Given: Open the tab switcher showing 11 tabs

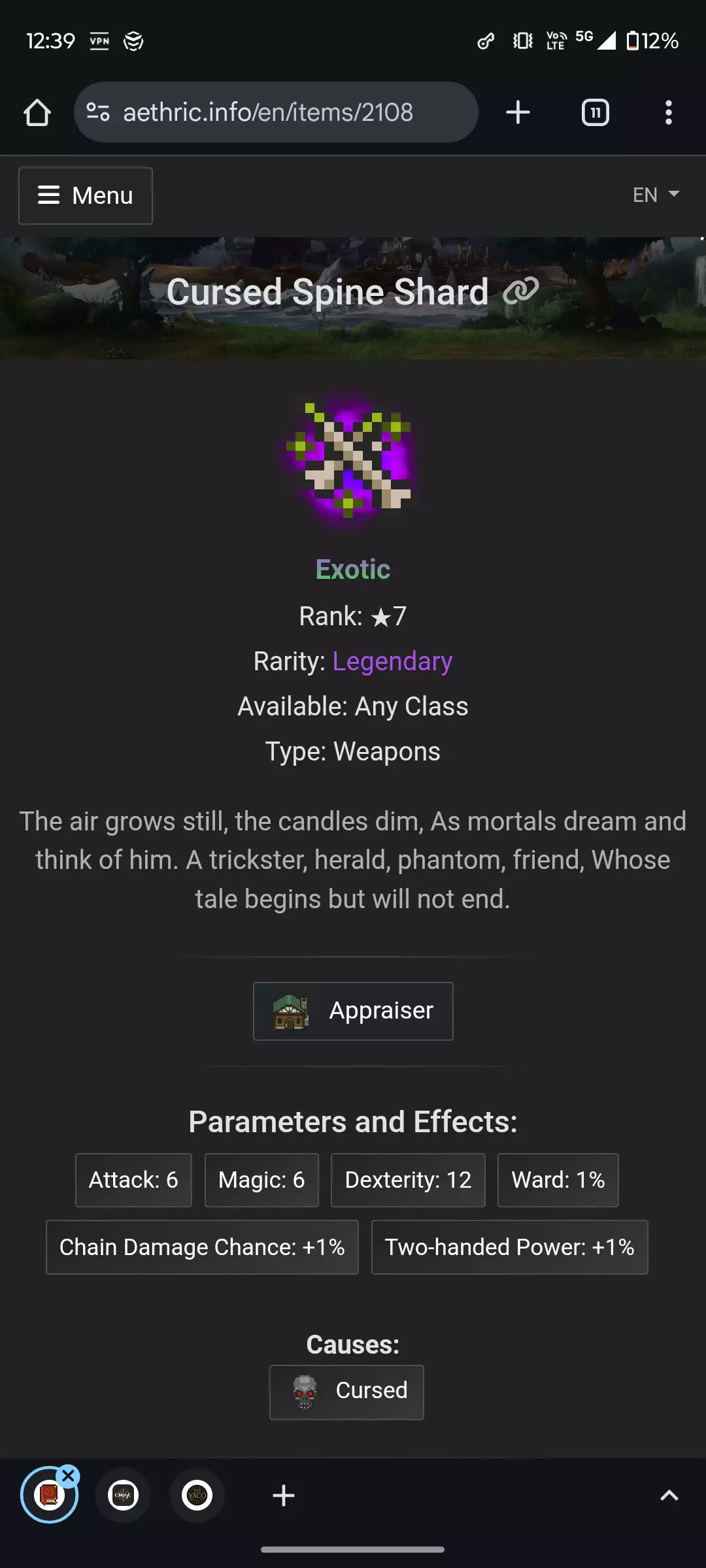Looking at the screenshot, I should coord(595,112).
